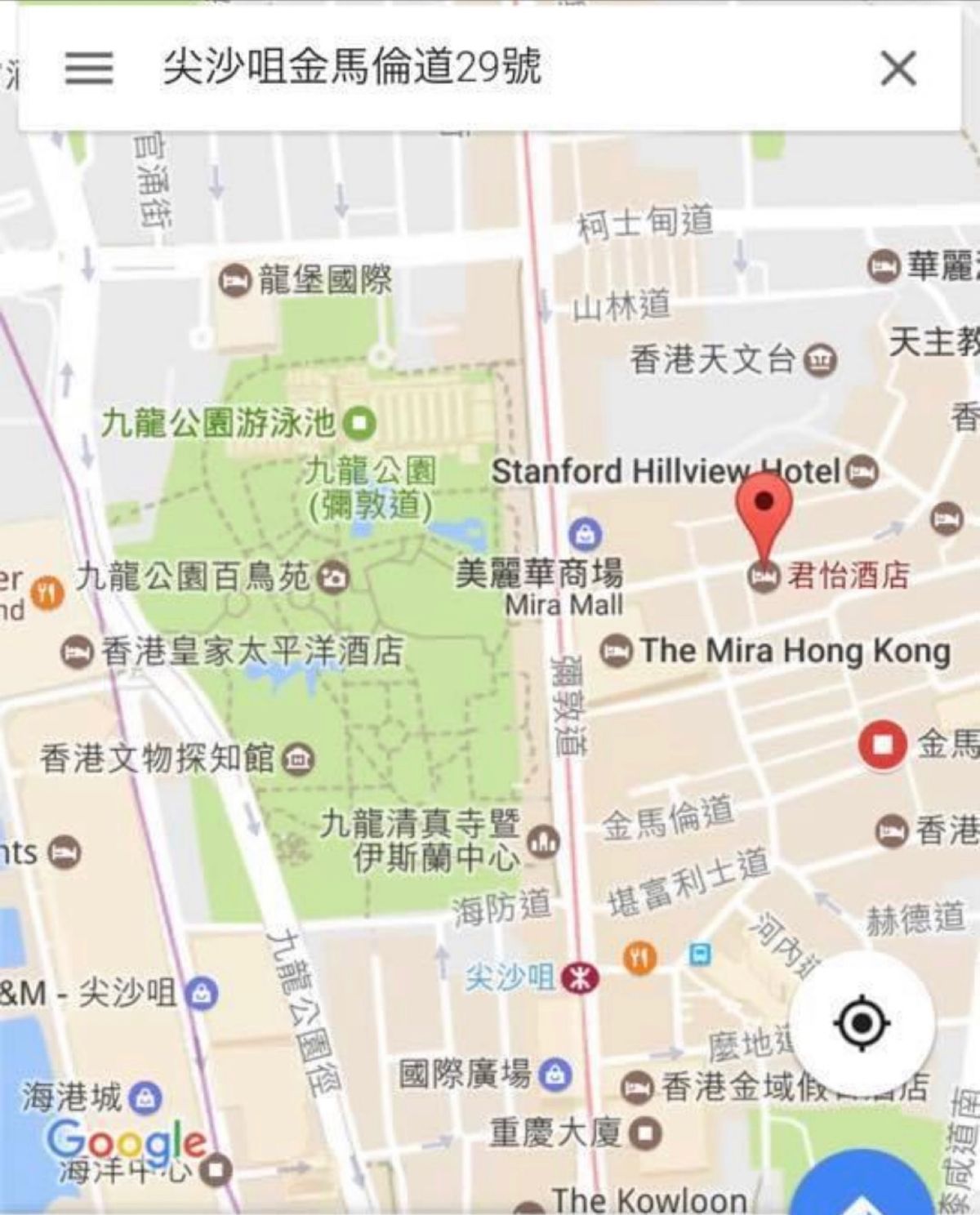Viewport: 980px width, 1215px height.
Task: Select the 美麗華商場 Mira Mall marker
Action: click(585, 535)
